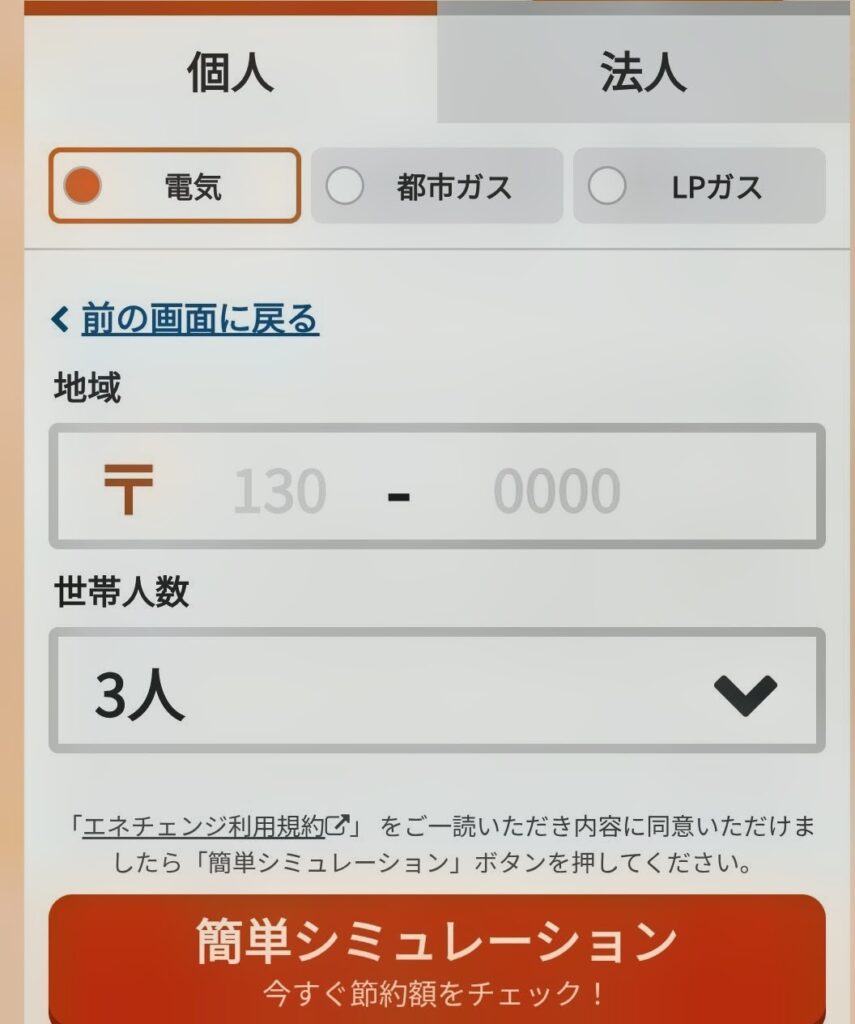Expand the 世帯人数 dropdown showing 3人

point(437,692)
